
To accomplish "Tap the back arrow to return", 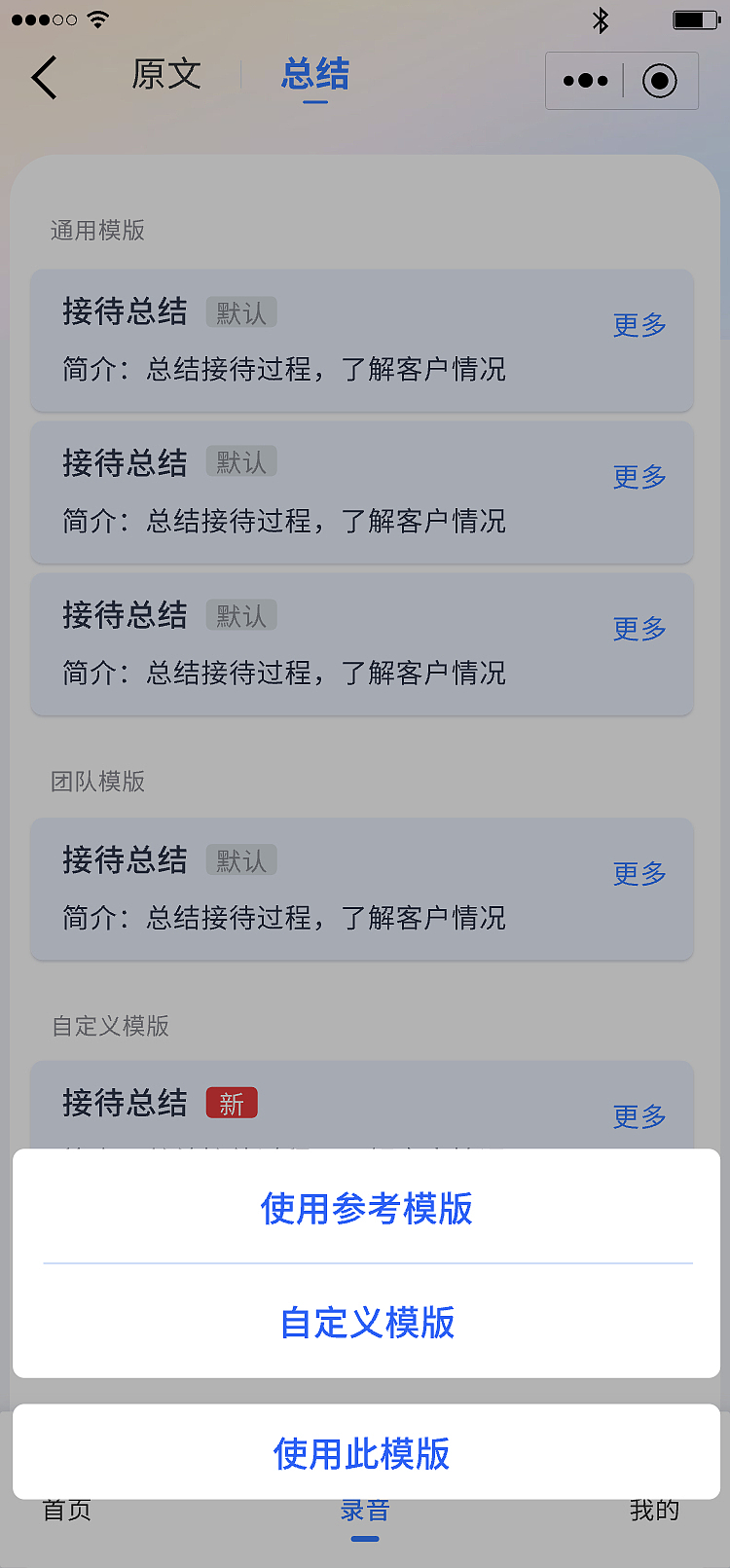I will 44,78.
